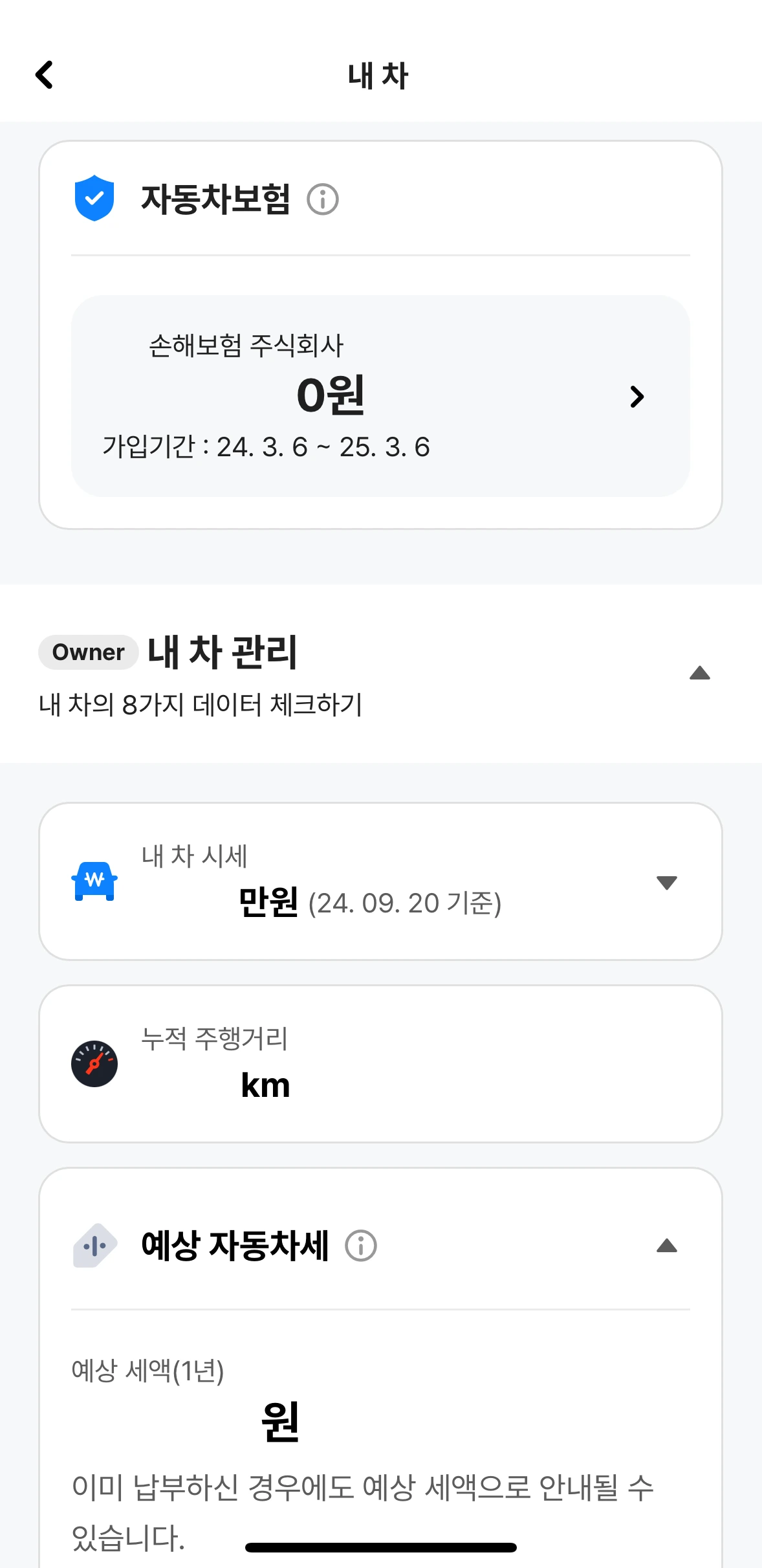762x1568 pixels.
Task: Select the Owner badge
Action: point(87,652)
